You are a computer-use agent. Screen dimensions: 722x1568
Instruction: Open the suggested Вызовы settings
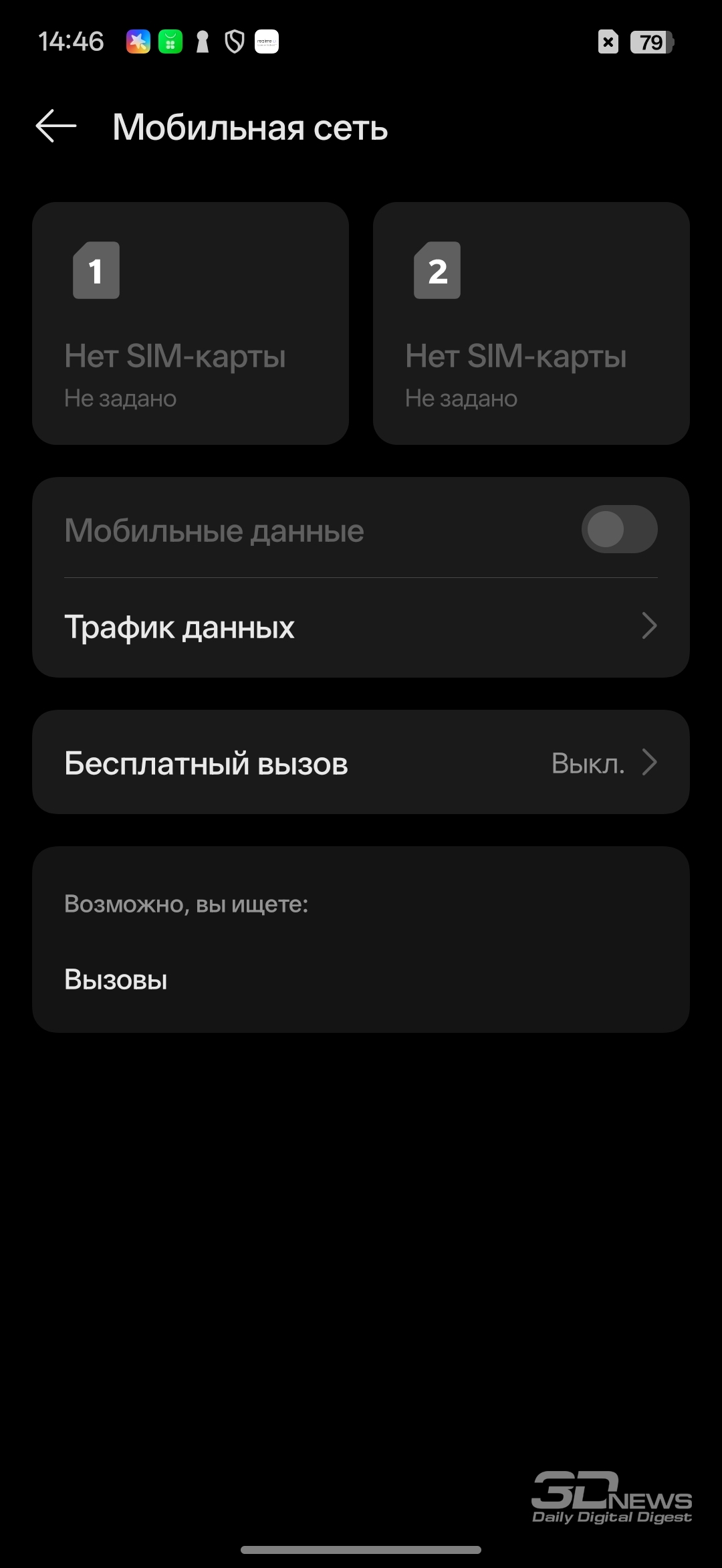pyautogui.click(x=116, y=980)
